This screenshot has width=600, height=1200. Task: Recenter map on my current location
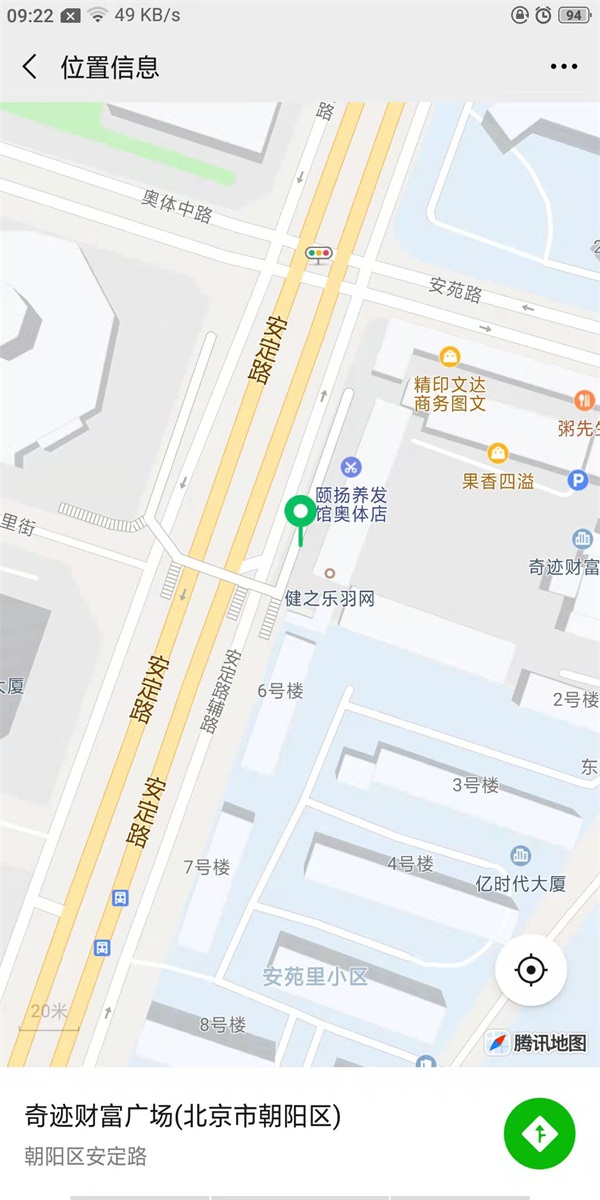531,970
